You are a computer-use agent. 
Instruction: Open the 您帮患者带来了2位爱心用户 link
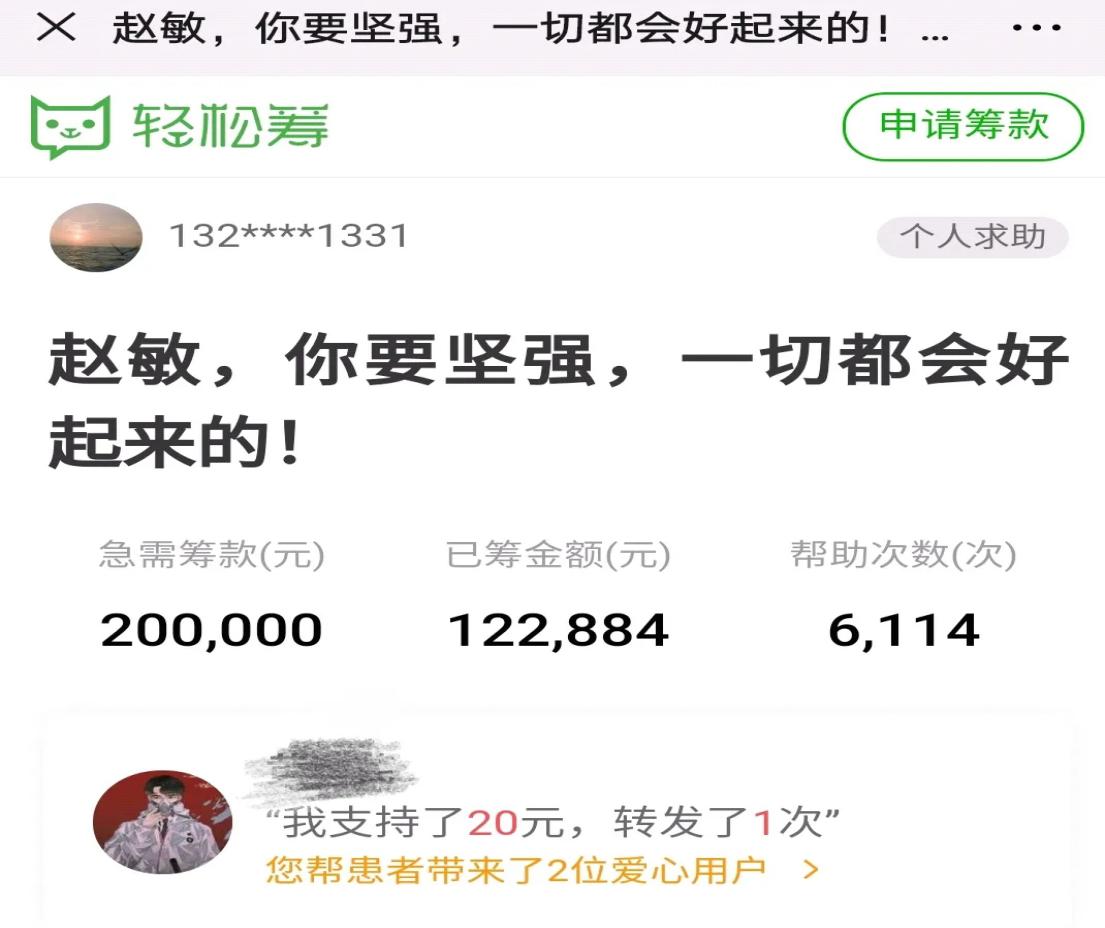542,870
